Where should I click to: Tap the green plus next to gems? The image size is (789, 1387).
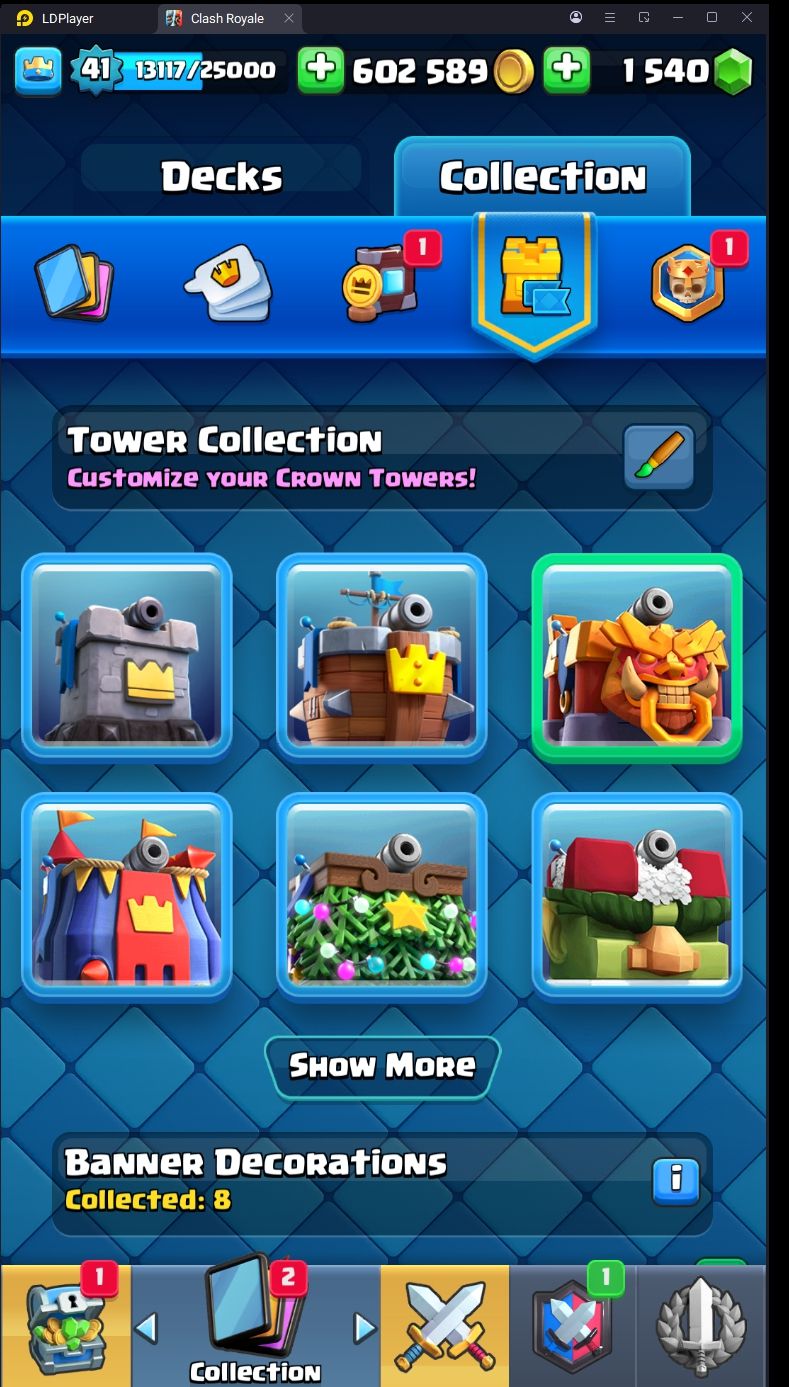tap(566, 70)
